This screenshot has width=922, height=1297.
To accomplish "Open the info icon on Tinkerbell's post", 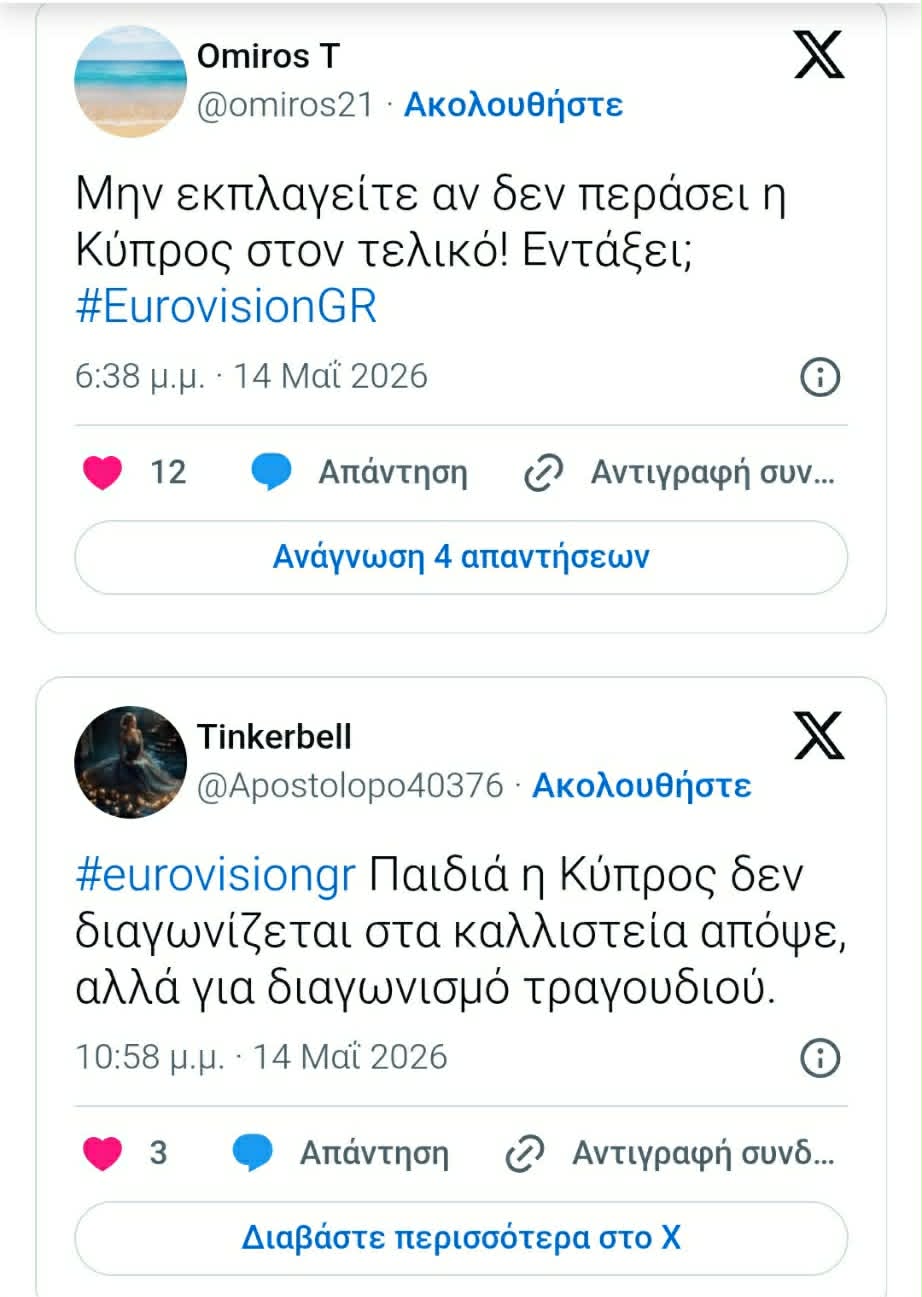I will [x=821, y=1057].
